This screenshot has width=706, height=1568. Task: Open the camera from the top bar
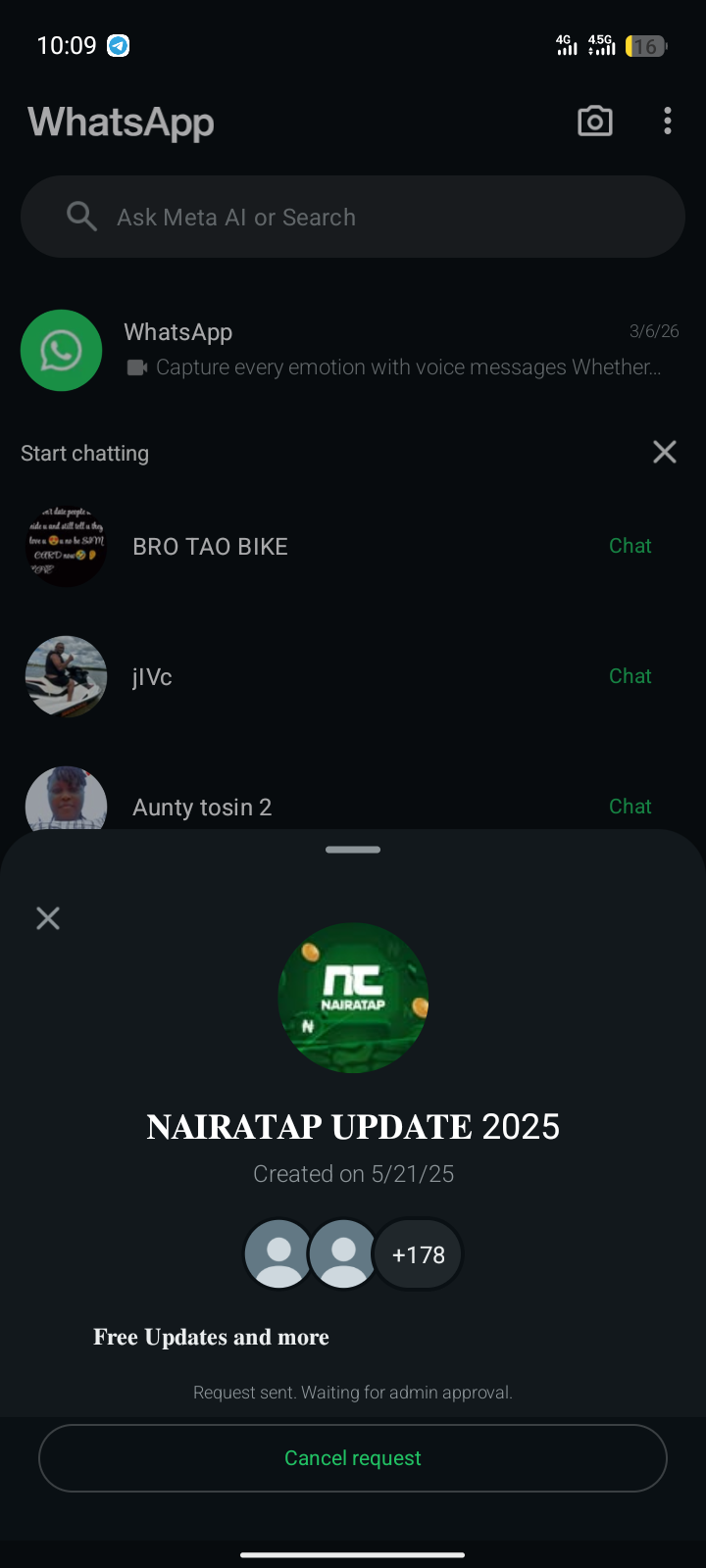[x=595, y=122]
